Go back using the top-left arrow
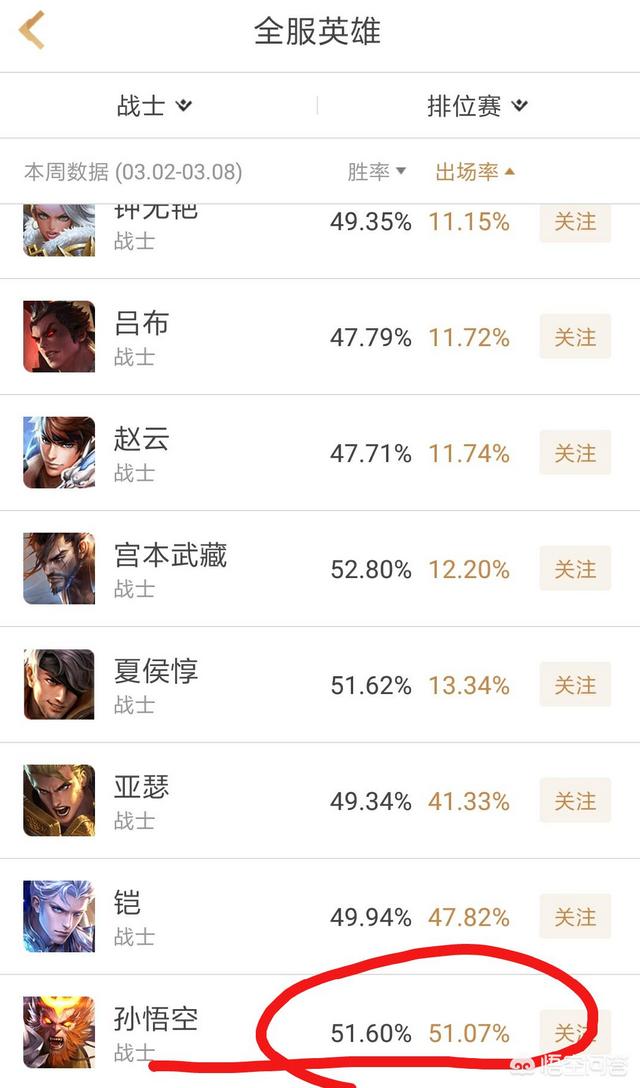Image resolution: width=640 pixels, height=1088 pixels. (32, 31)
